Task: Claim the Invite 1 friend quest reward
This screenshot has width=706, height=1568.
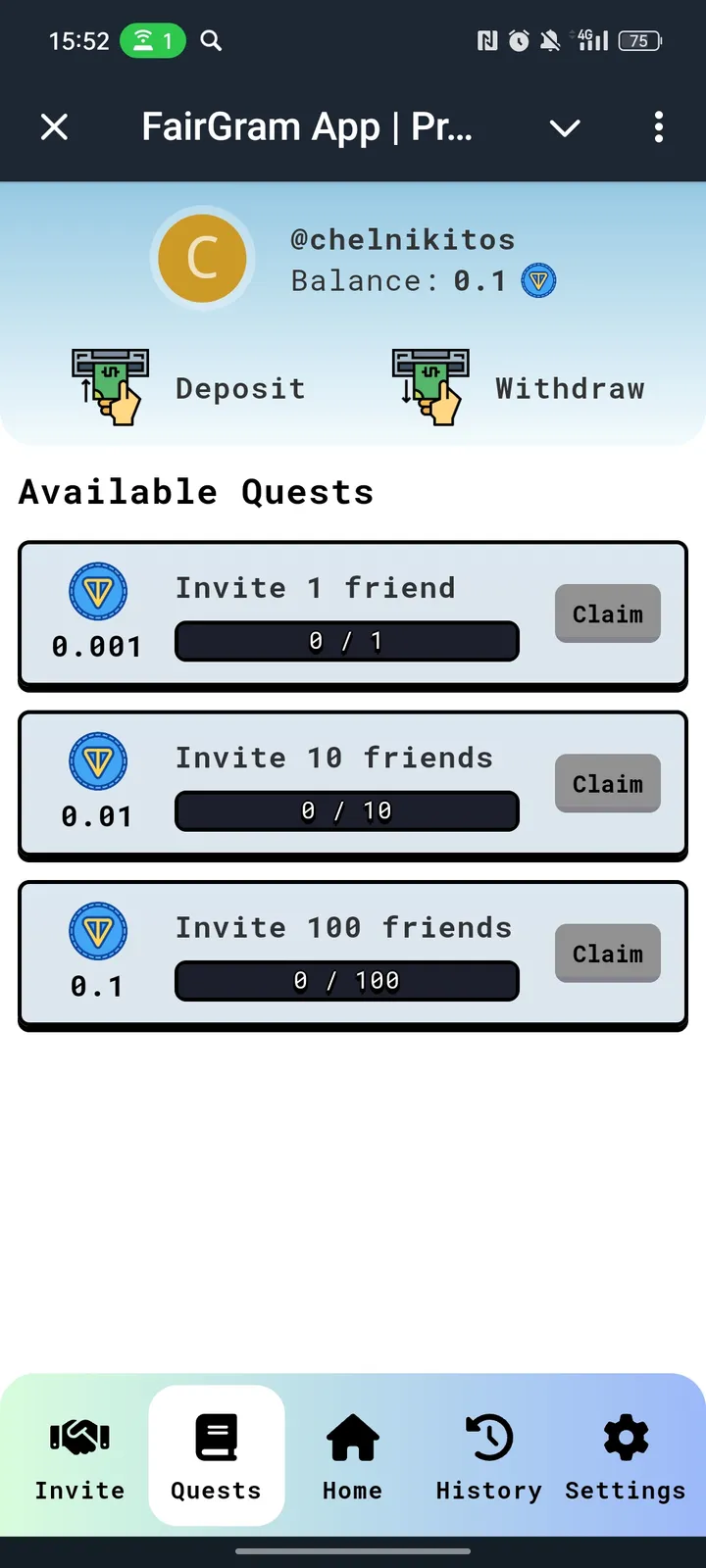Action: click(607, 613)
